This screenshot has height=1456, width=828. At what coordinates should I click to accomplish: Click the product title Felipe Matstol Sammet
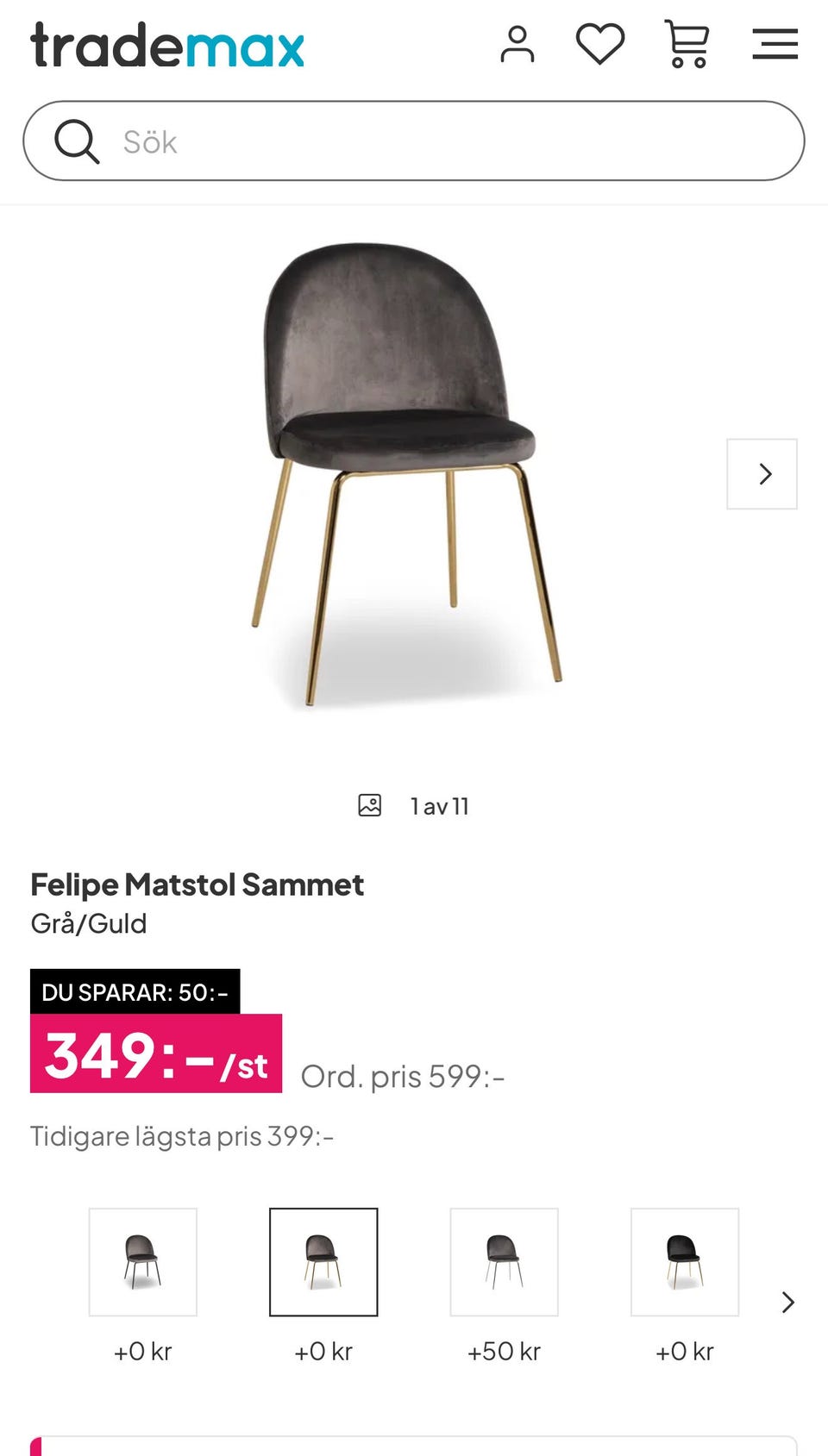197,883
